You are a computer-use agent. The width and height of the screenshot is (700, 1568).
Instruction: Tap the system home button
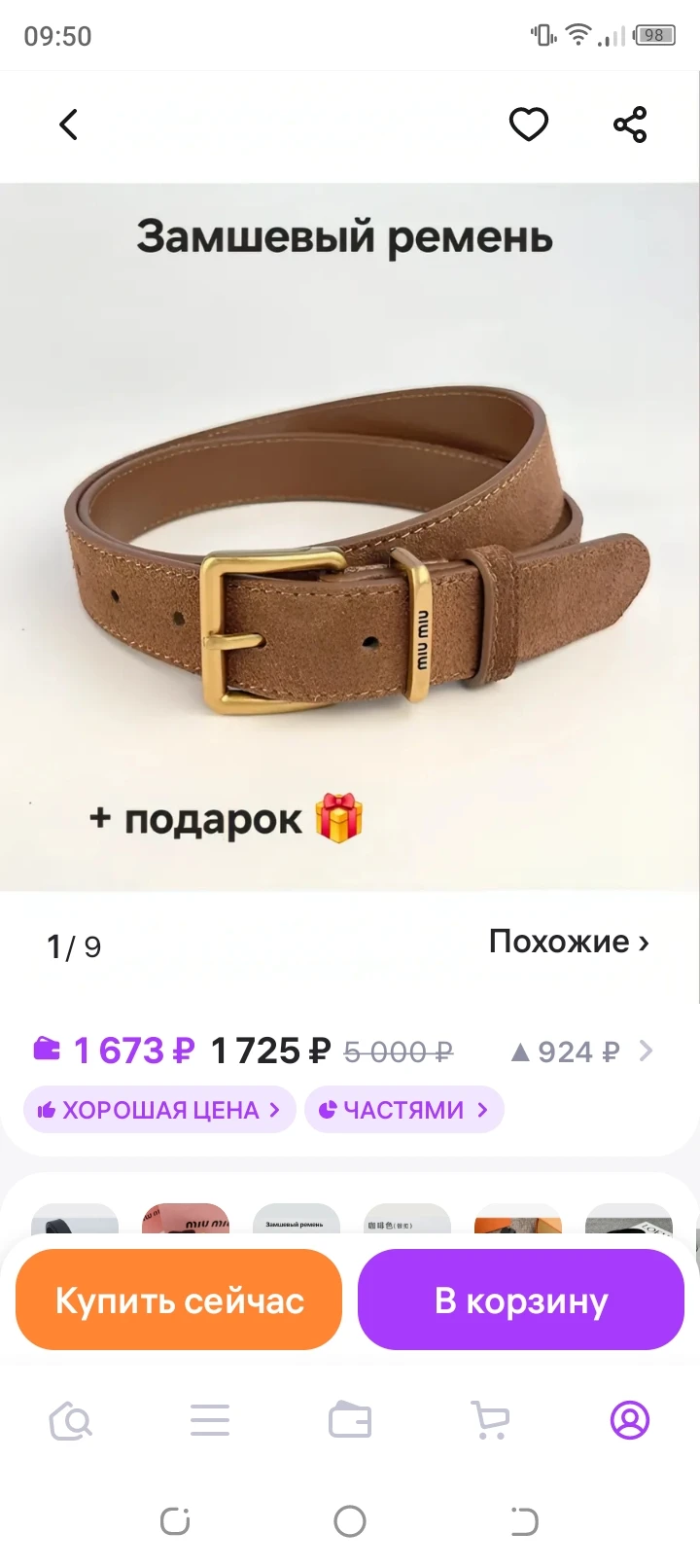point(350,1521)
